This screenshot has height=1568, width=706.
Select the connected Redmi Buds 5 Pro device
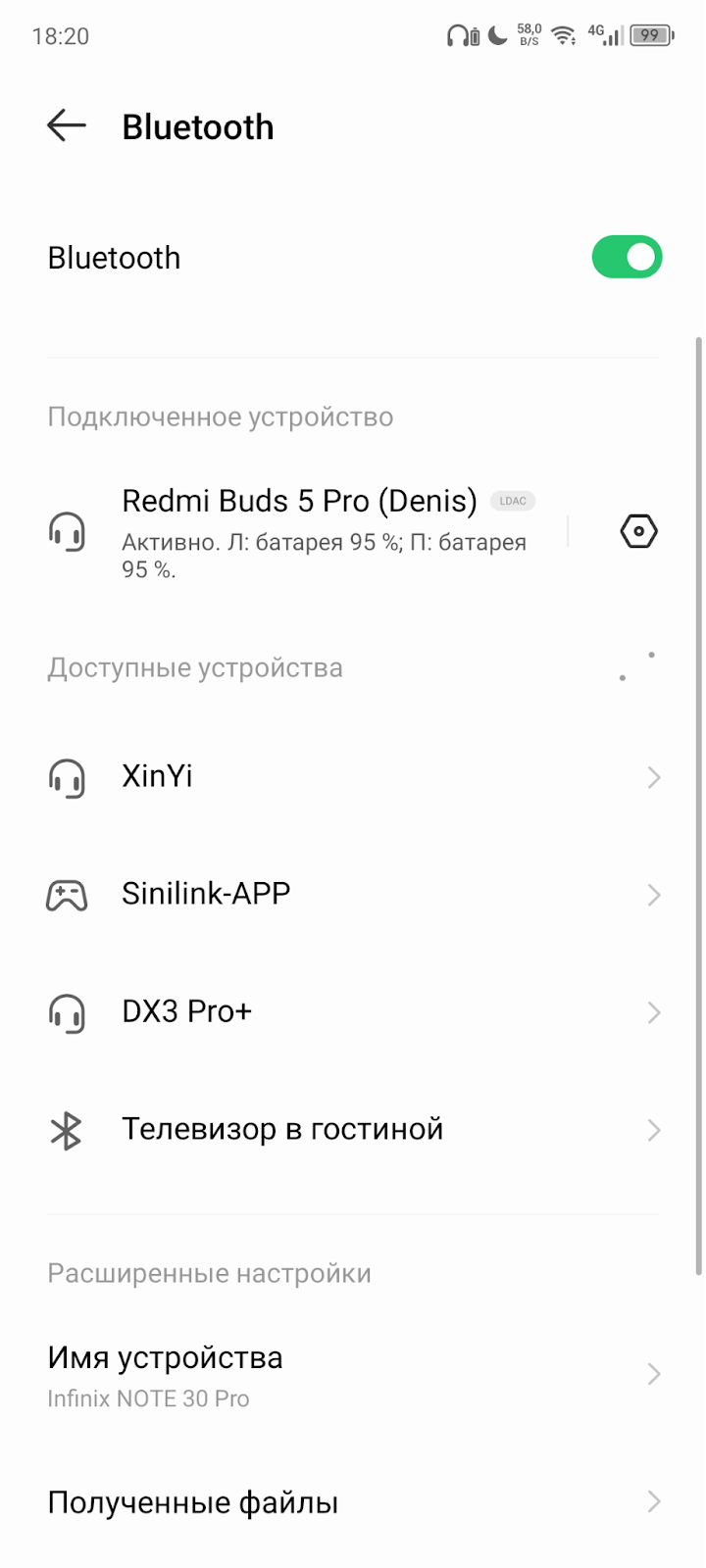[x=304, y=532]
